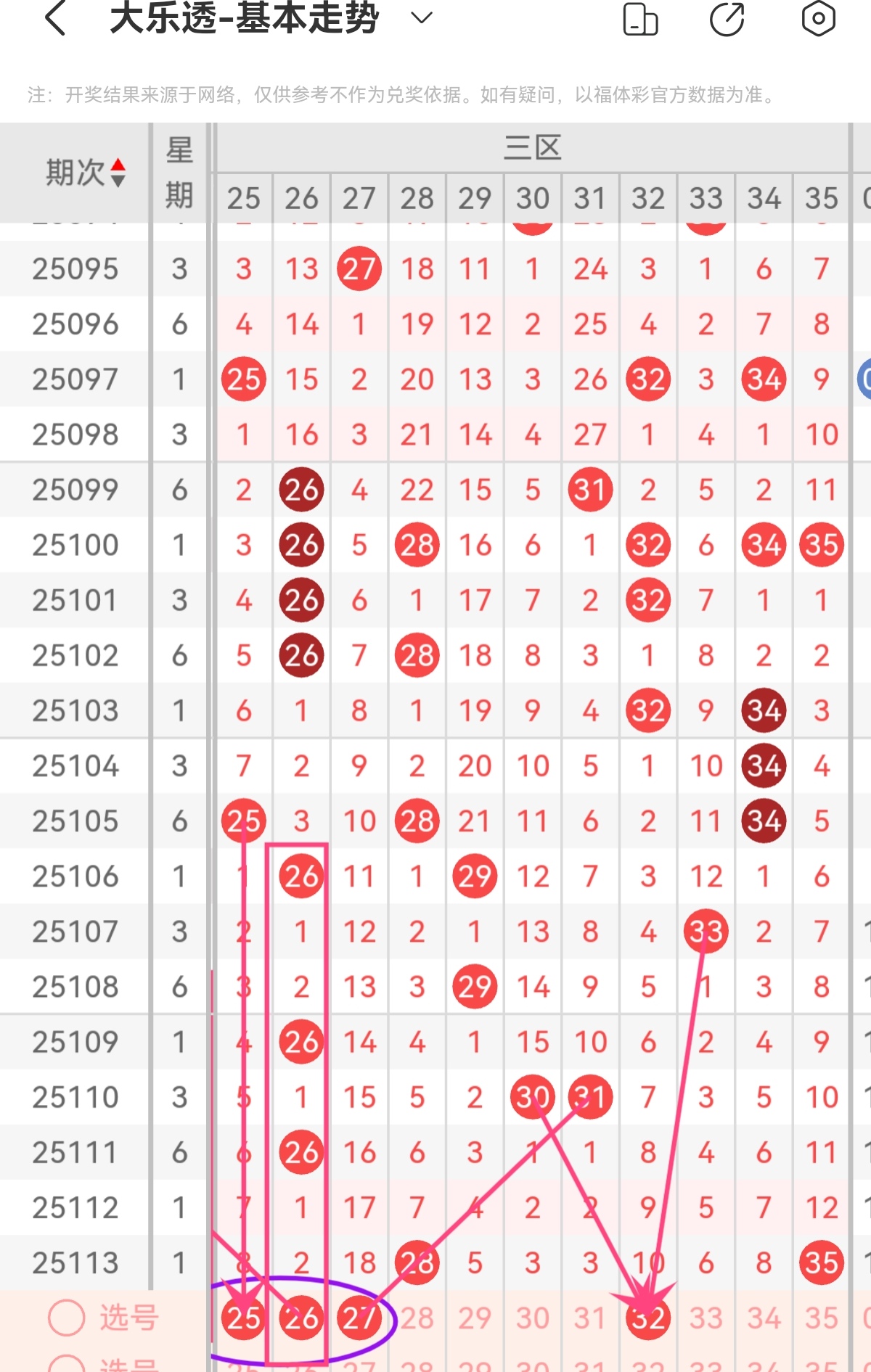Viewport: 871px width, 1372px height.
Task: Tap the share icon in the top bar
Action: tap(729, 18)
